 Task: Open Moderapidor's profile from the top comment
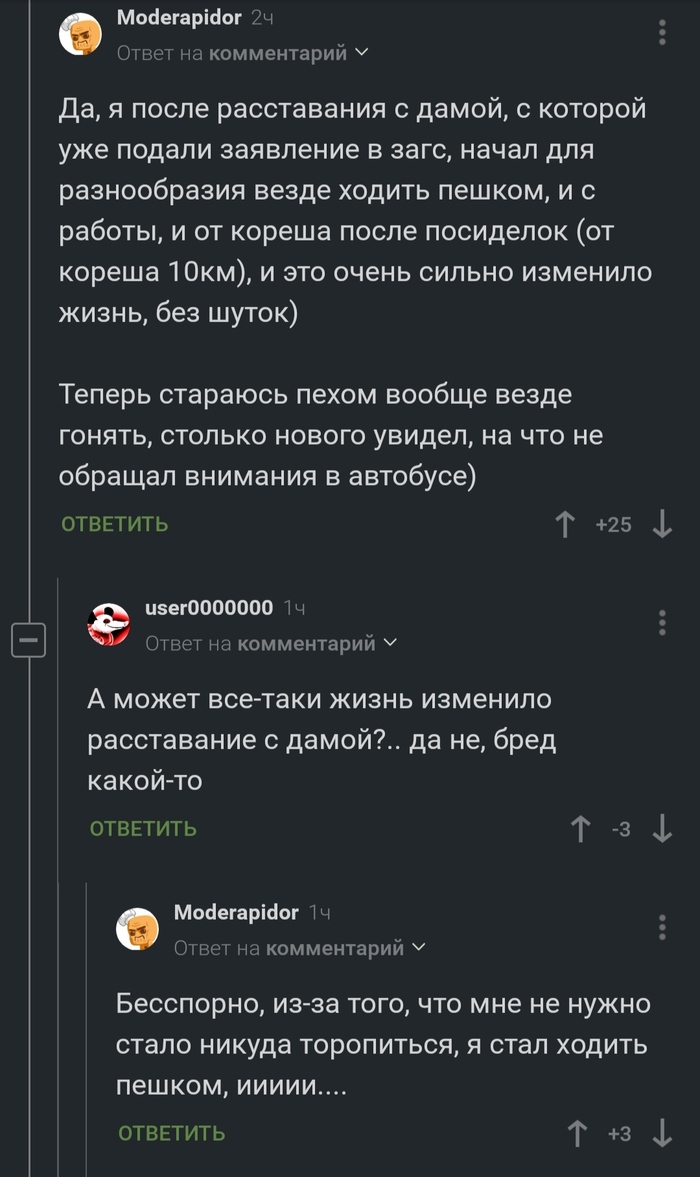[179, 19]
